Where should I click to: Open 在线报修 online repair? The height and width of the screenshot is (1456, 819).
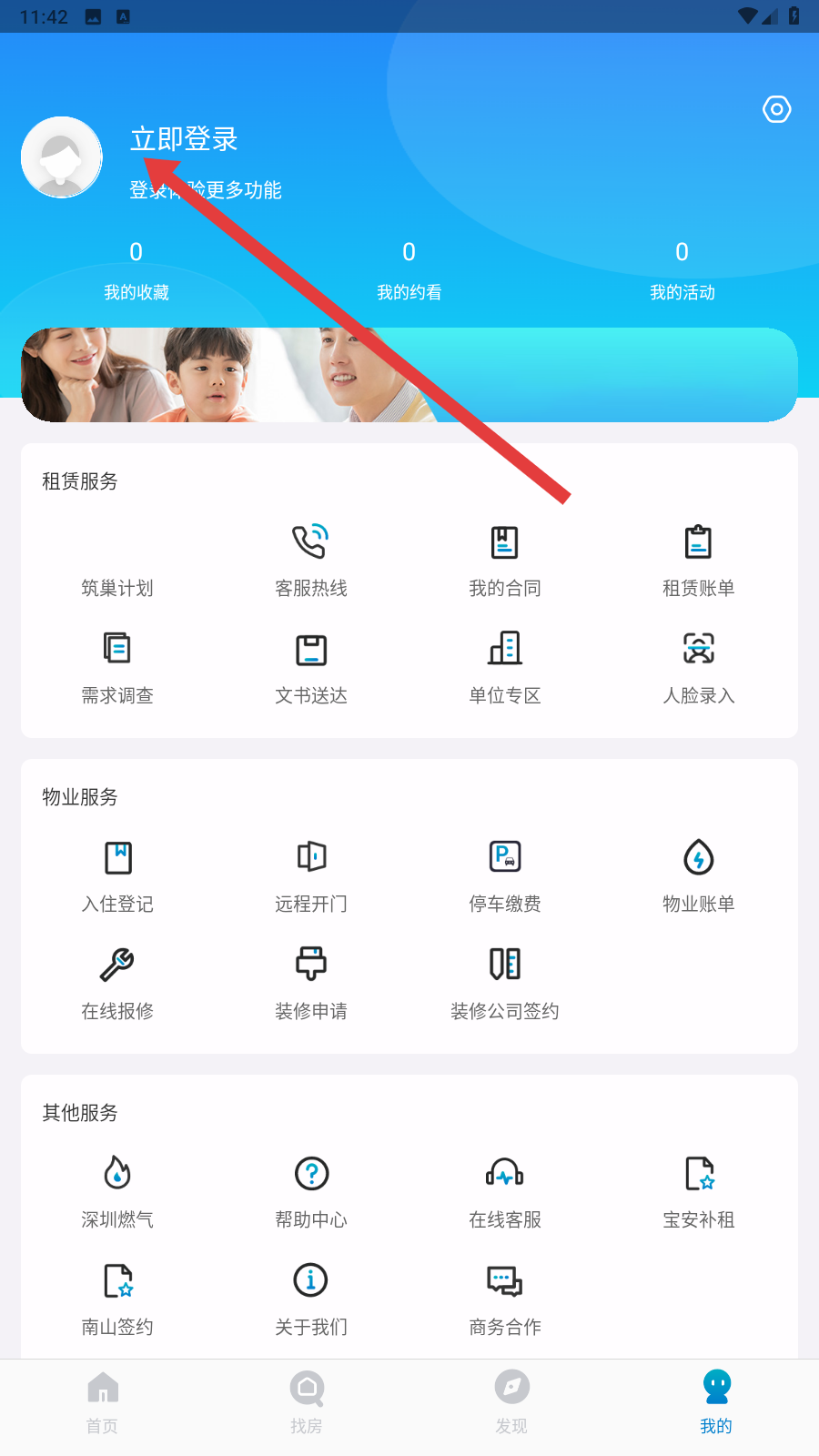[117, 983]
